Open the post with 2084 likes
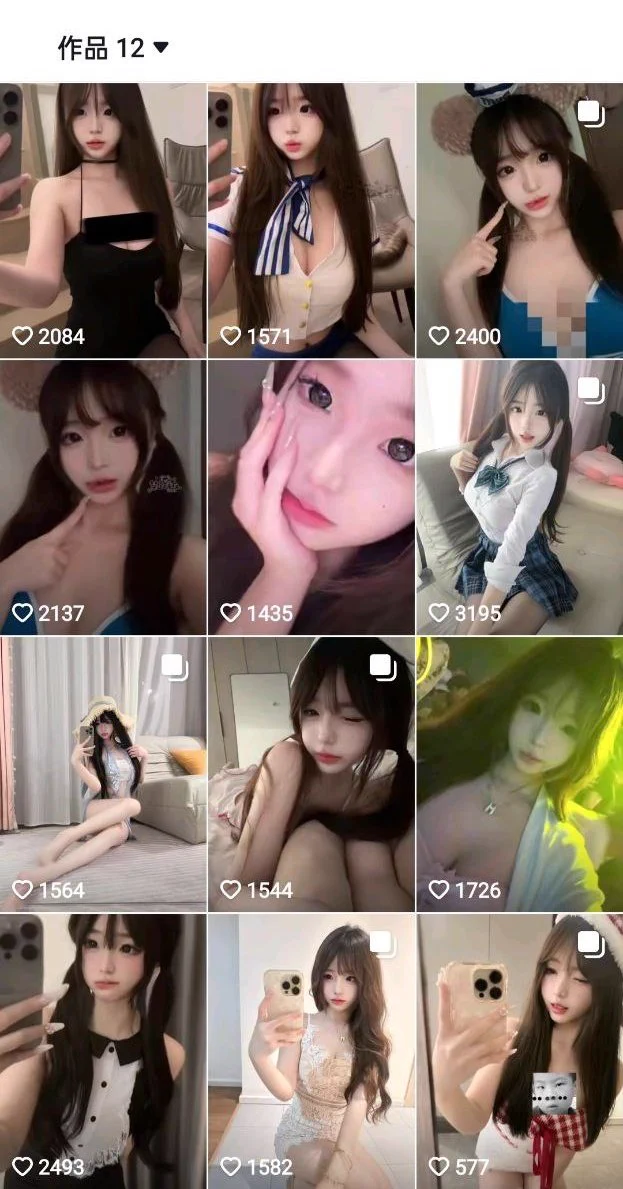 click(x=103, y=220)
